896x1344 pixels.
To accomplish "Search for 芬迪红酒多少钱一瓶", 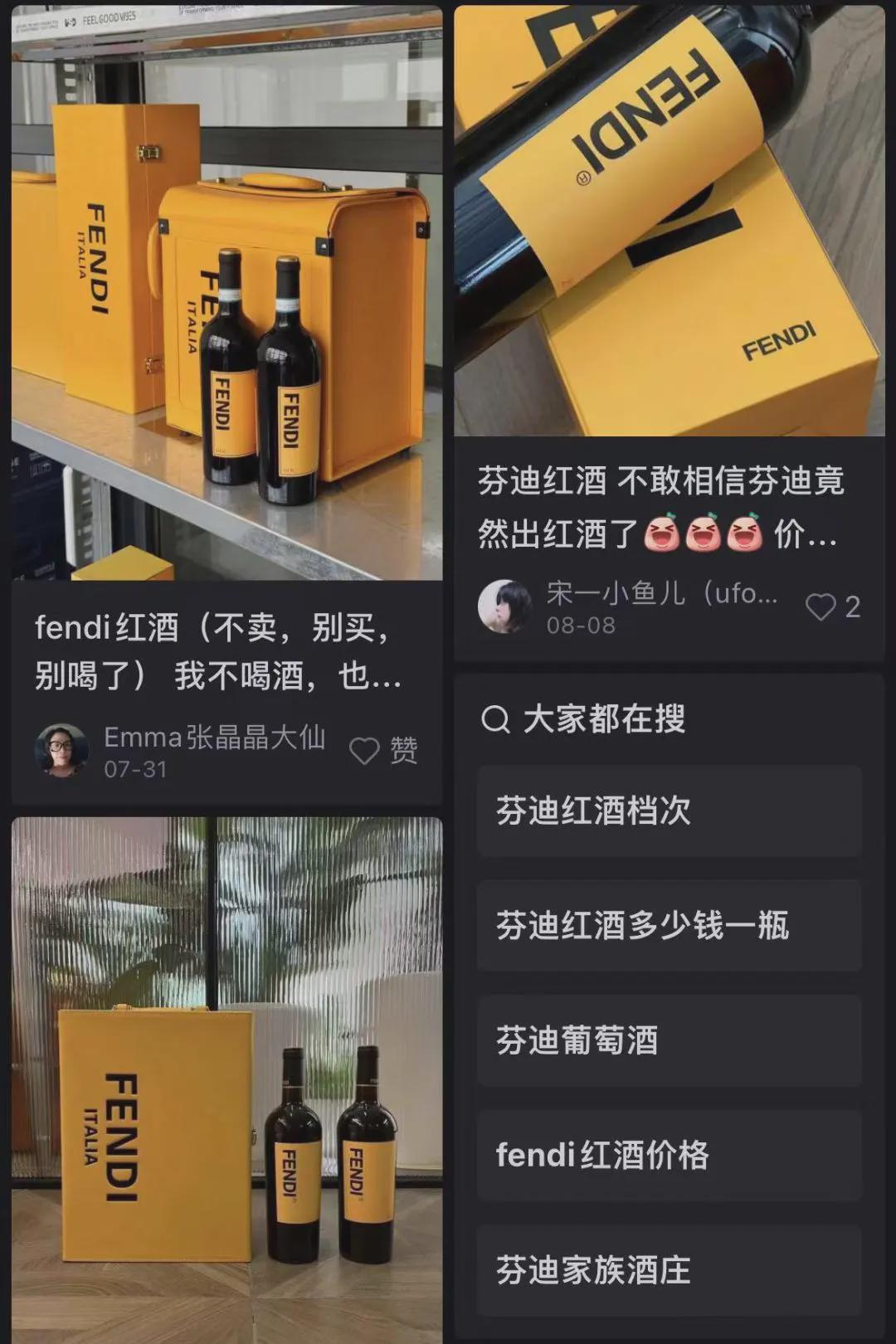I will click(x=669, y=926).
